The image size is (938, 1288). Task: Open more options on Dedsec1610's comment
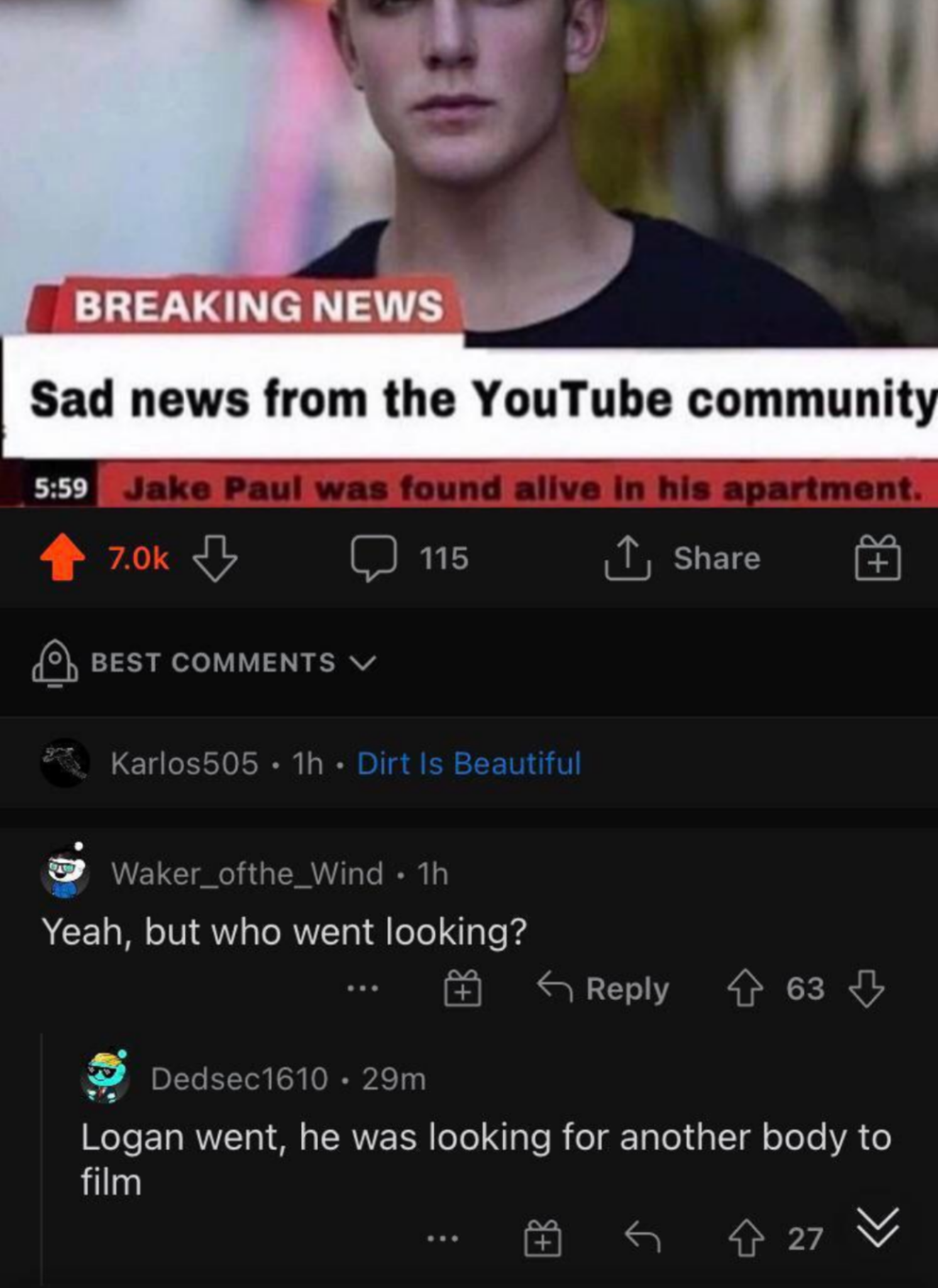(x=443, y=1239)
